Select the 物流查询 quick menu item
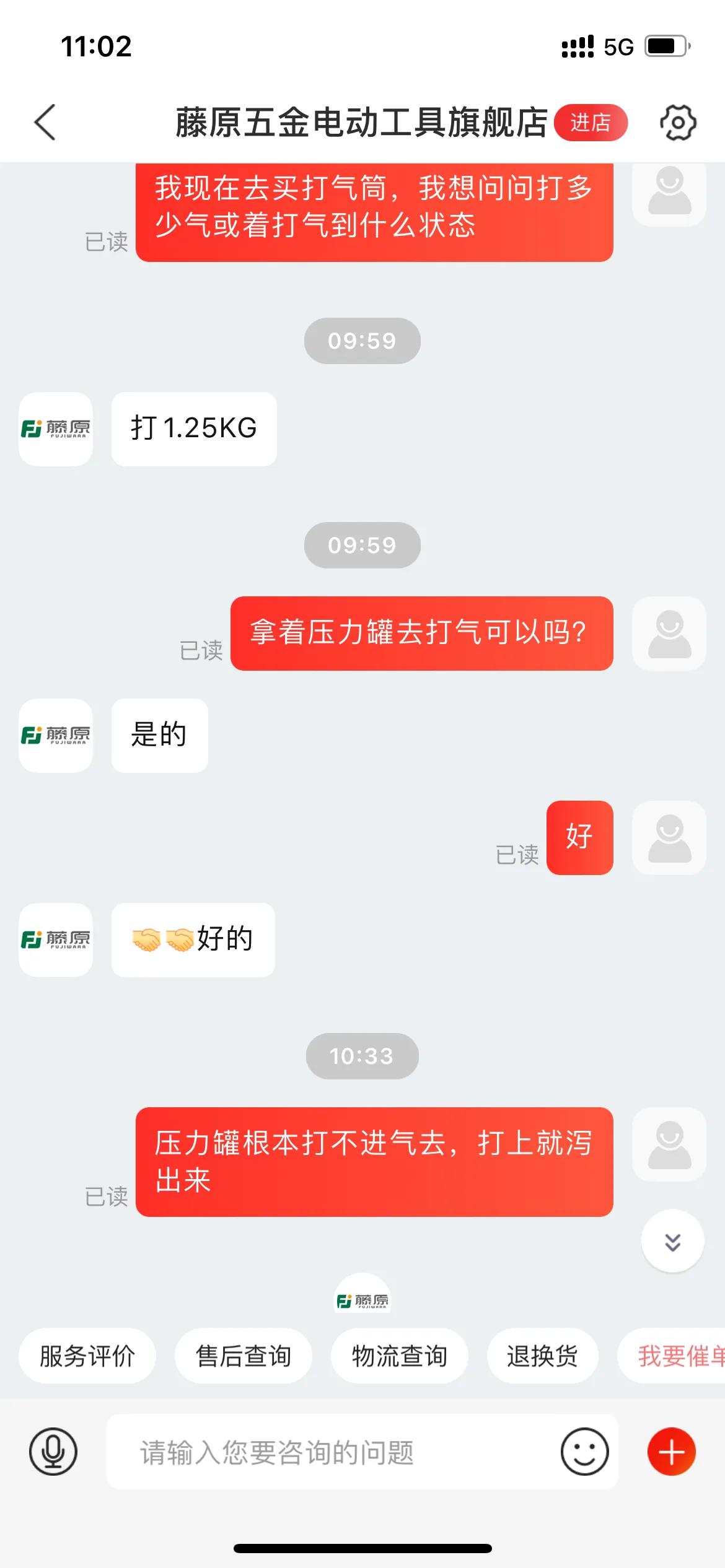Viewport: 725px width, 1568px height. [400, 1356]
